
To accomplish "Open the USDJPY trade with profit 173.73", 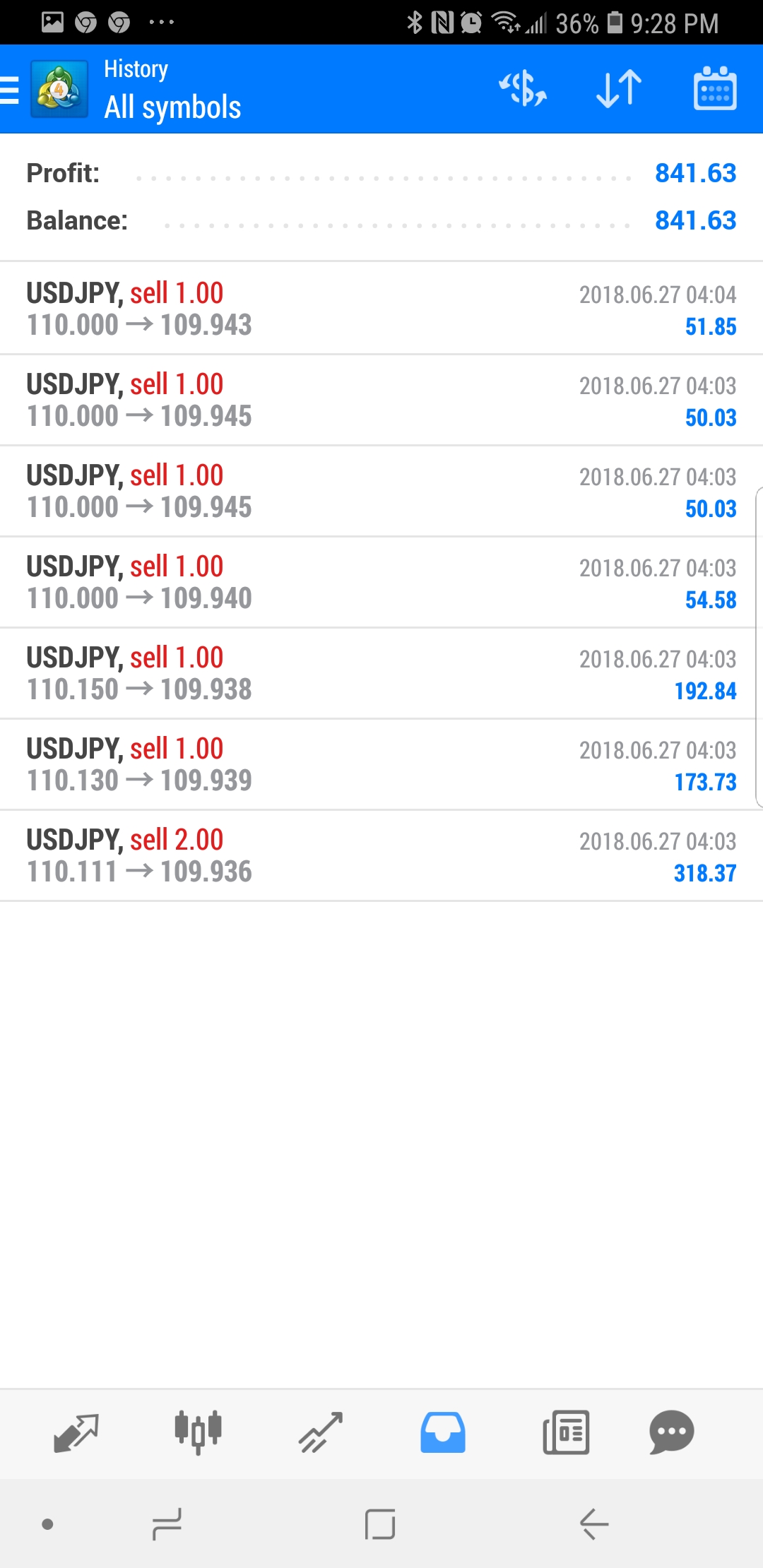I will (x=381, y=764).
